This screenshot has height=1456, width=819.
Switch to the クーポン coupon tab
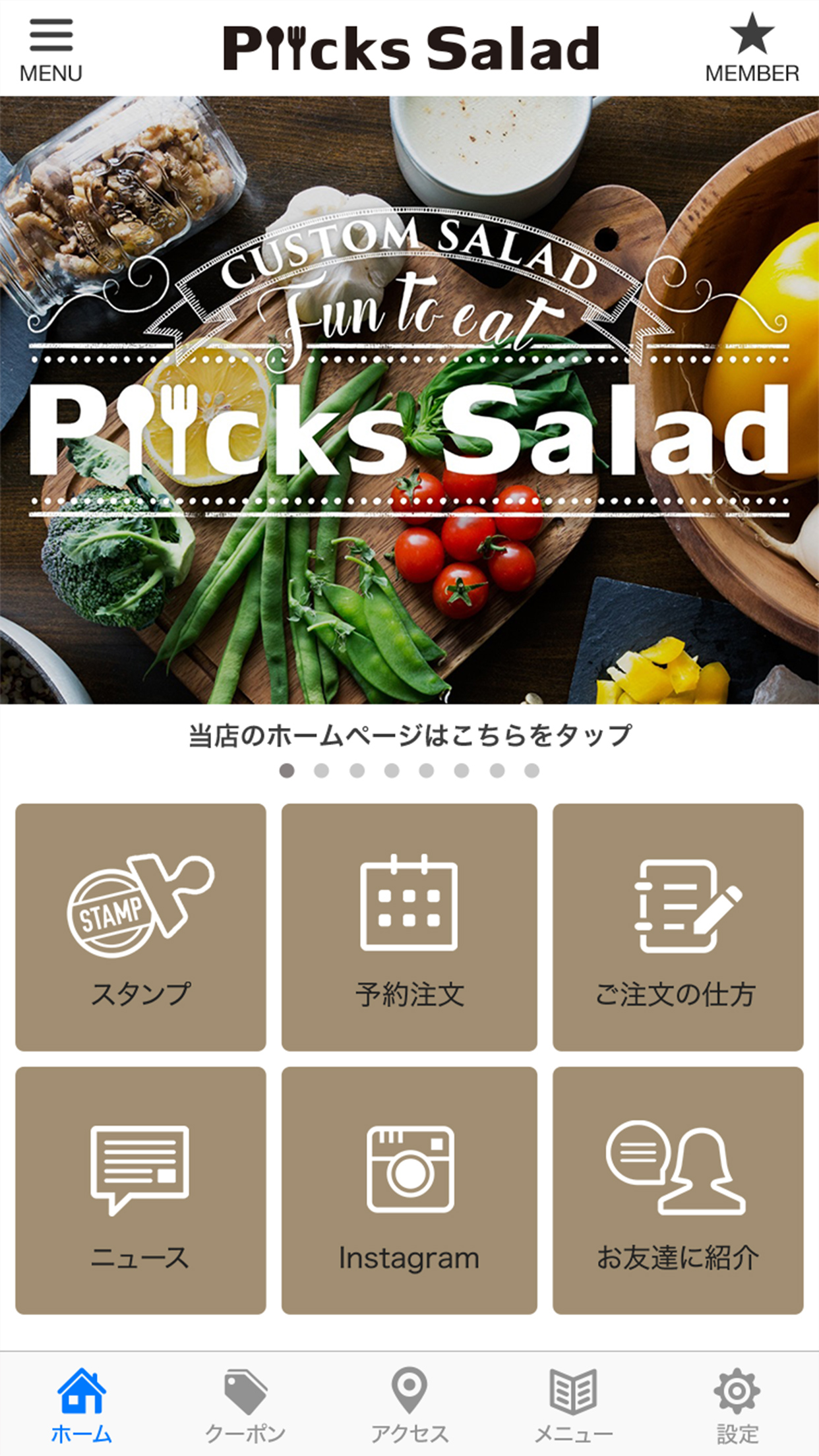pyautogui.click(x=245, y=1405)
